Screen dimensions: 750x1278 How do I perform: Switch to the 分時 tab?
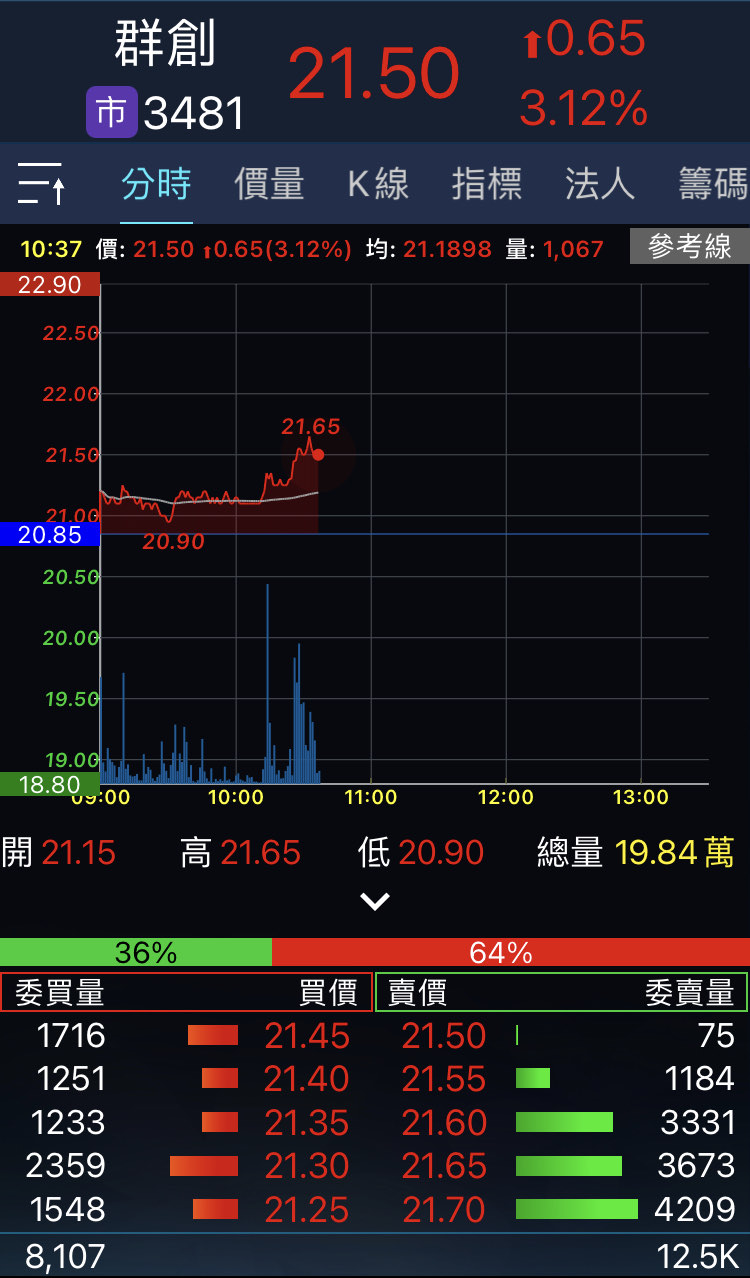point(156,184)
